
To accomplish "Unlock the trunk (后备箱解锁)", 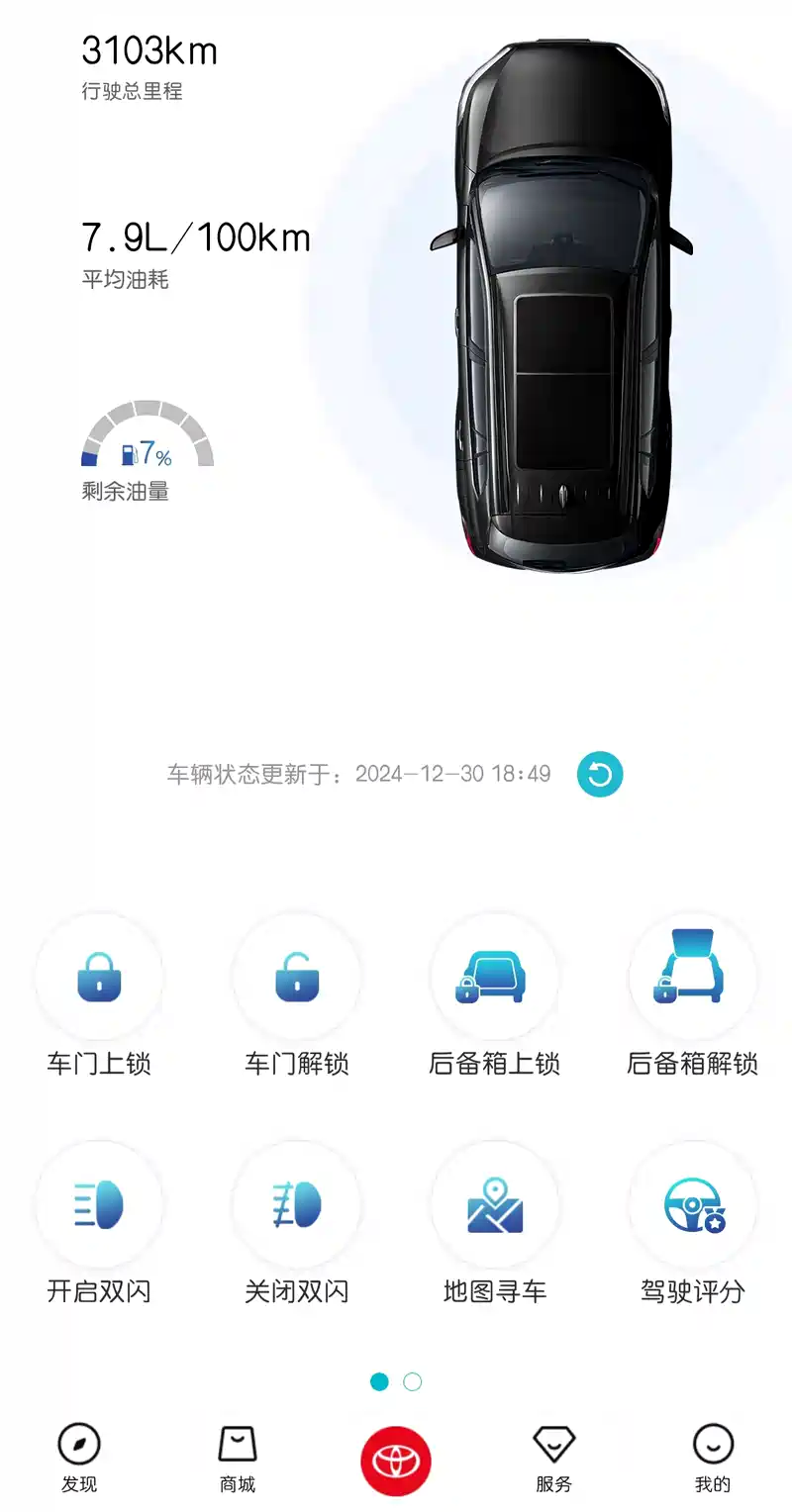I will click(692, 977).
